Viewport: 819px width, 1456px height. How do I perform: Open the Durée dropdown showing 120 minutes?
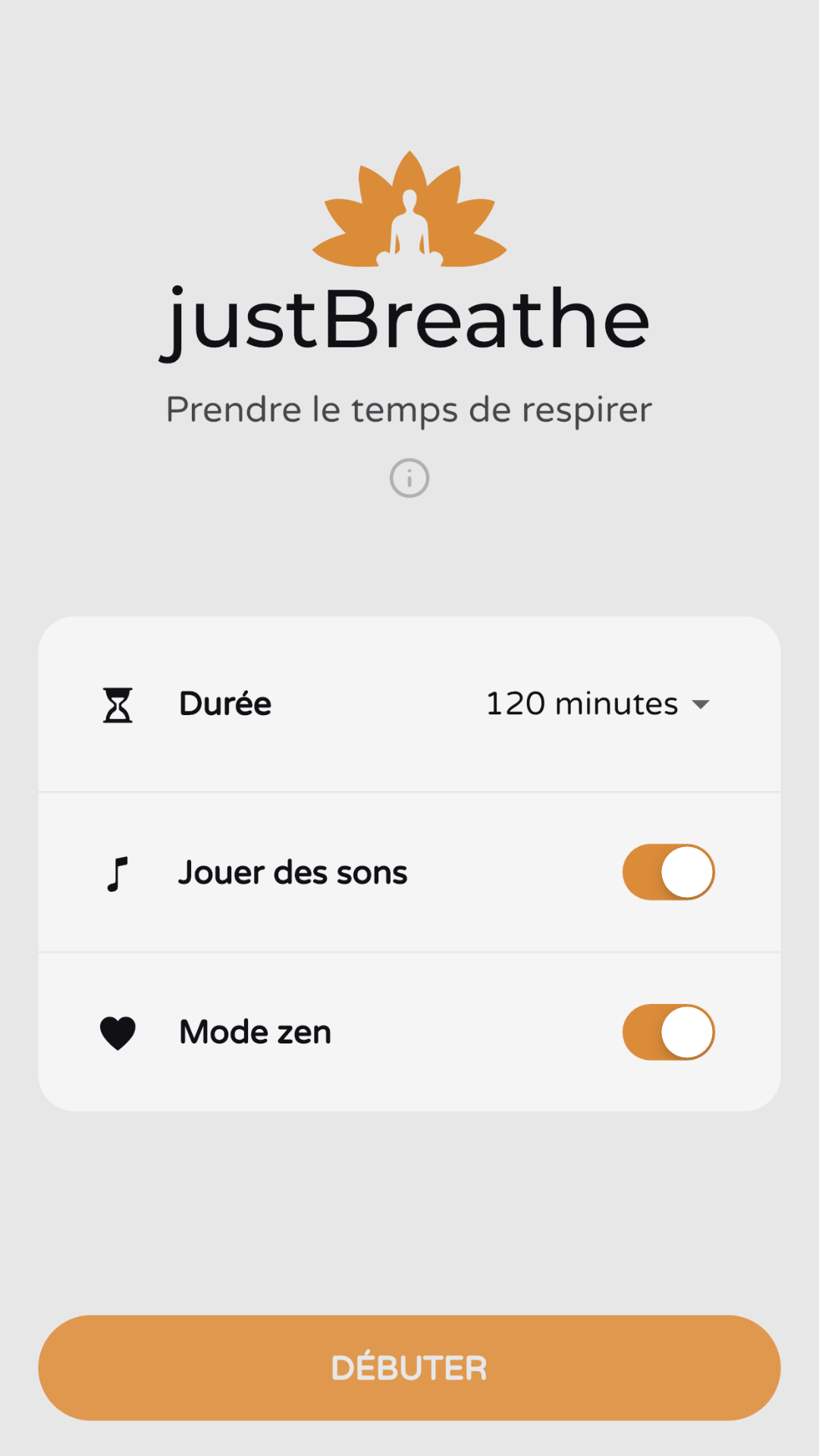598,704
